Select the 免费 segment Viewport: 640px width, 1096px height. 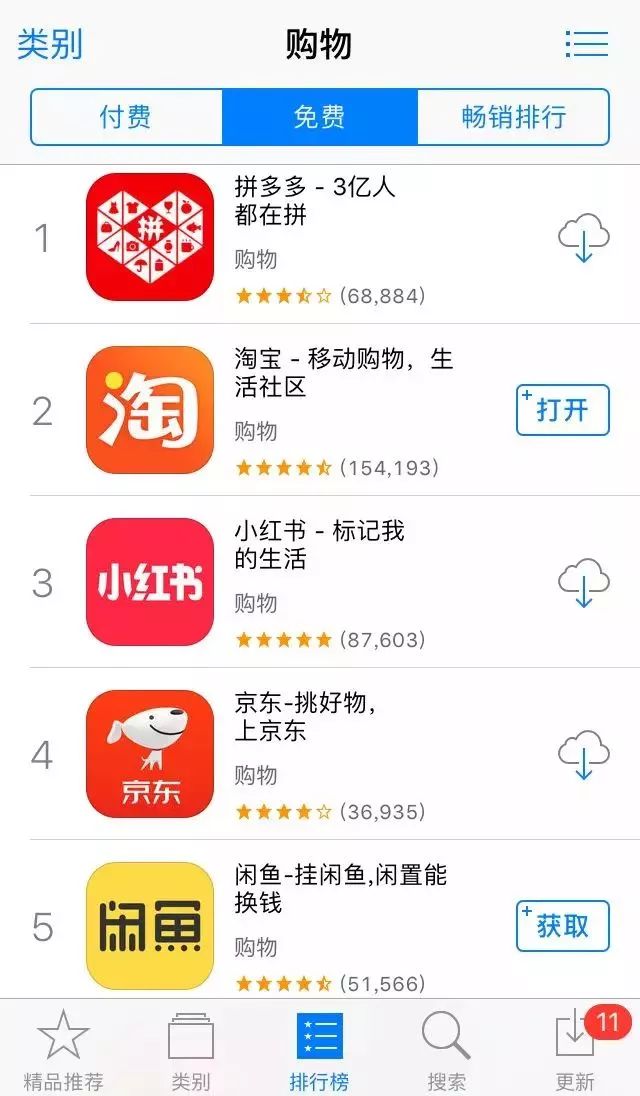(x=319, y=117)
